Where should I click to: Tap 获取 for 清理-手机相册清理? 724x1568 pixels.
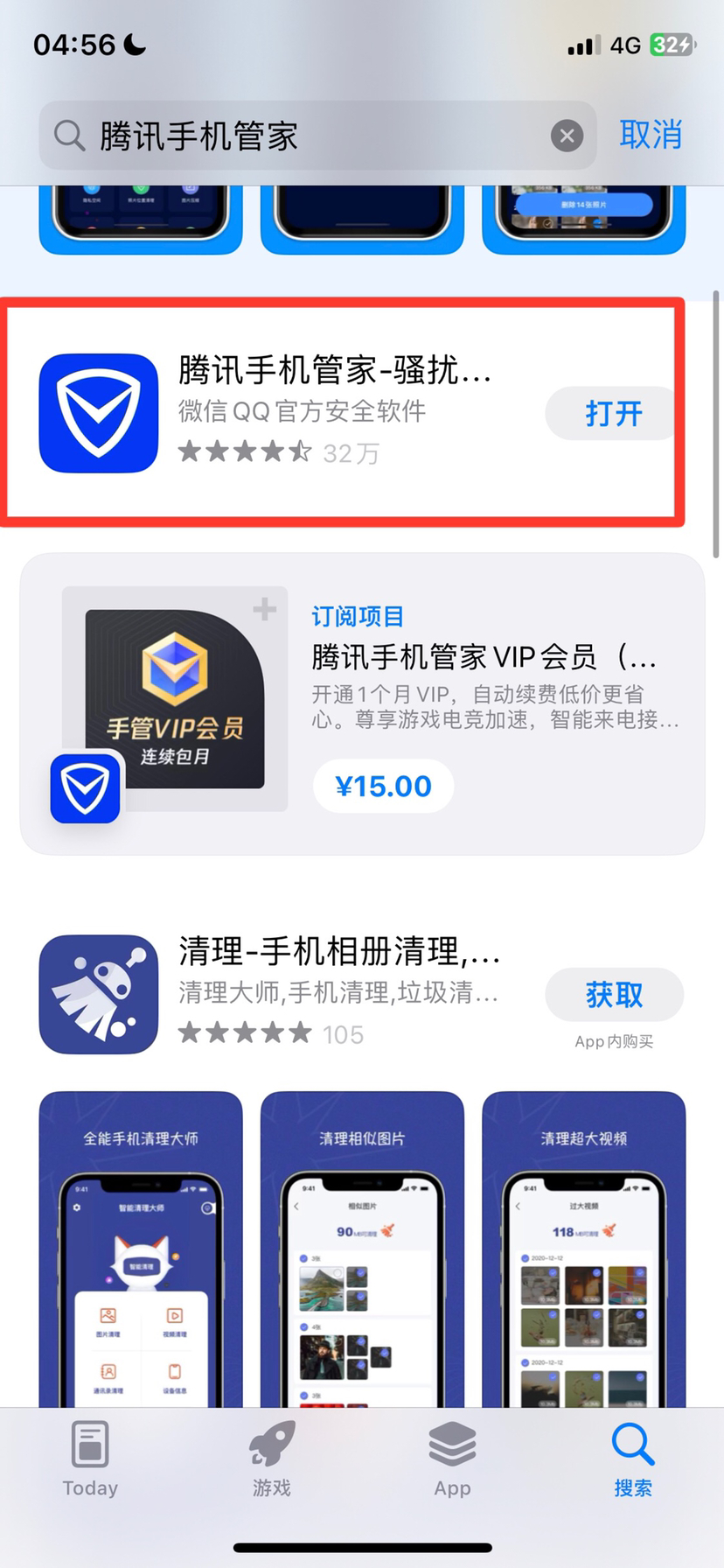pos(614,994)
